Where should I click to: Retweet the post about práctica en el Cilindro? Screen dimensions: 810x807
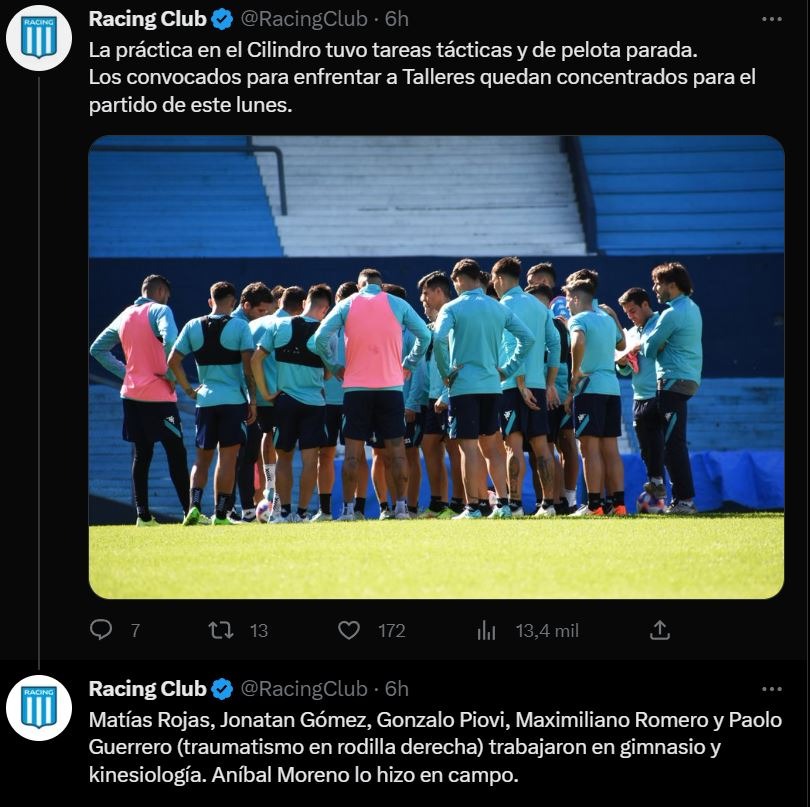(x=221, y=630)
